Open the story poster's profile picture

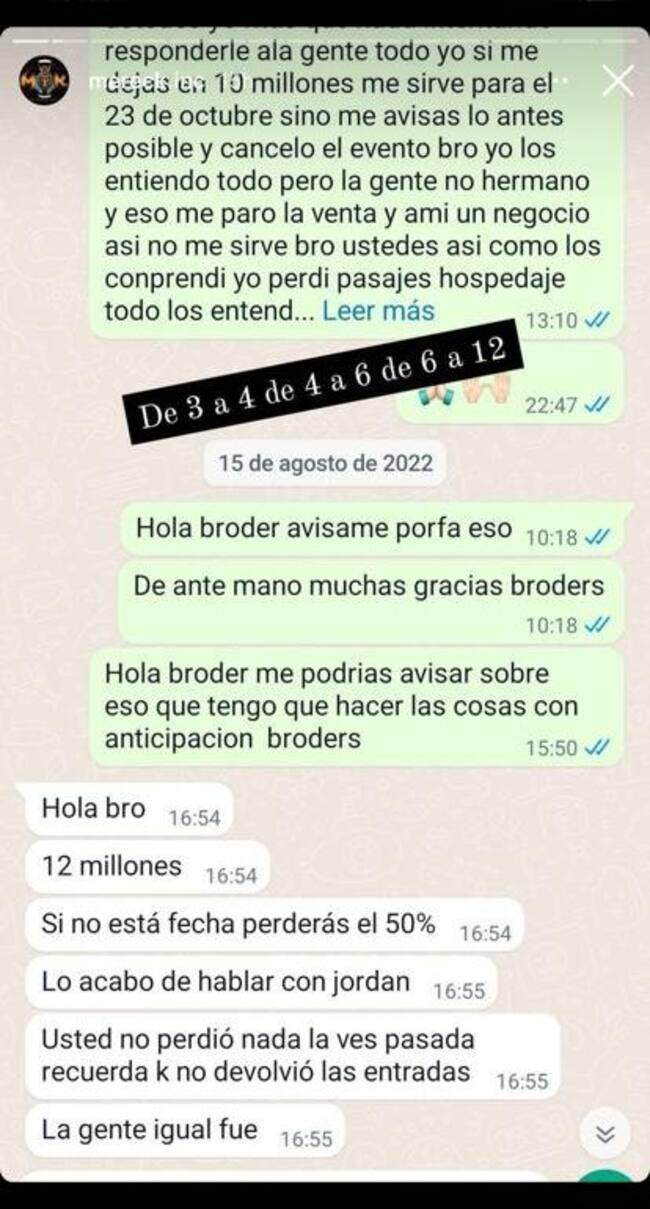[44, 81]
